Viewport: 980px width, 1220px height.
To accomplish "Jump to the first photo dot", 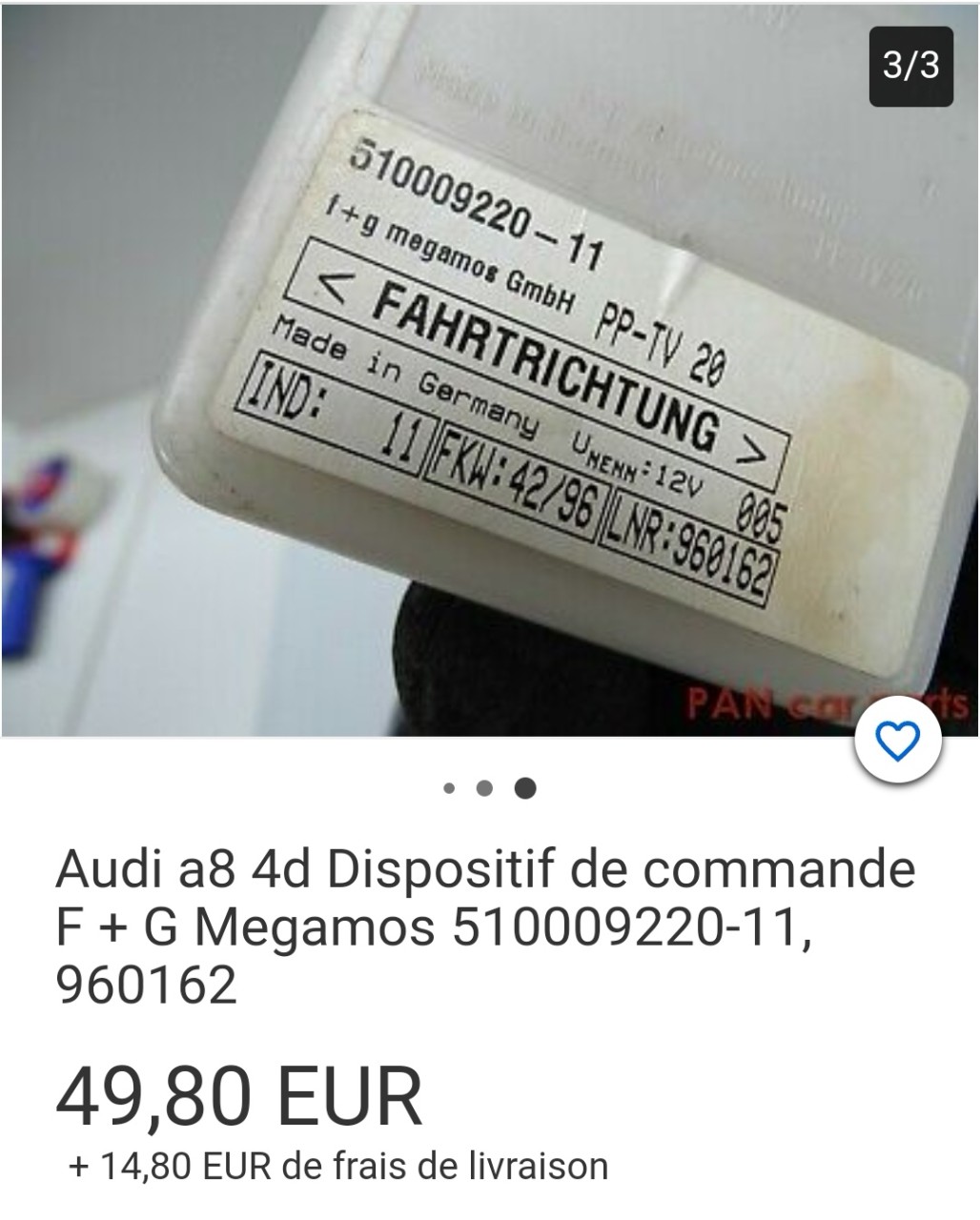I will [448, 788].
